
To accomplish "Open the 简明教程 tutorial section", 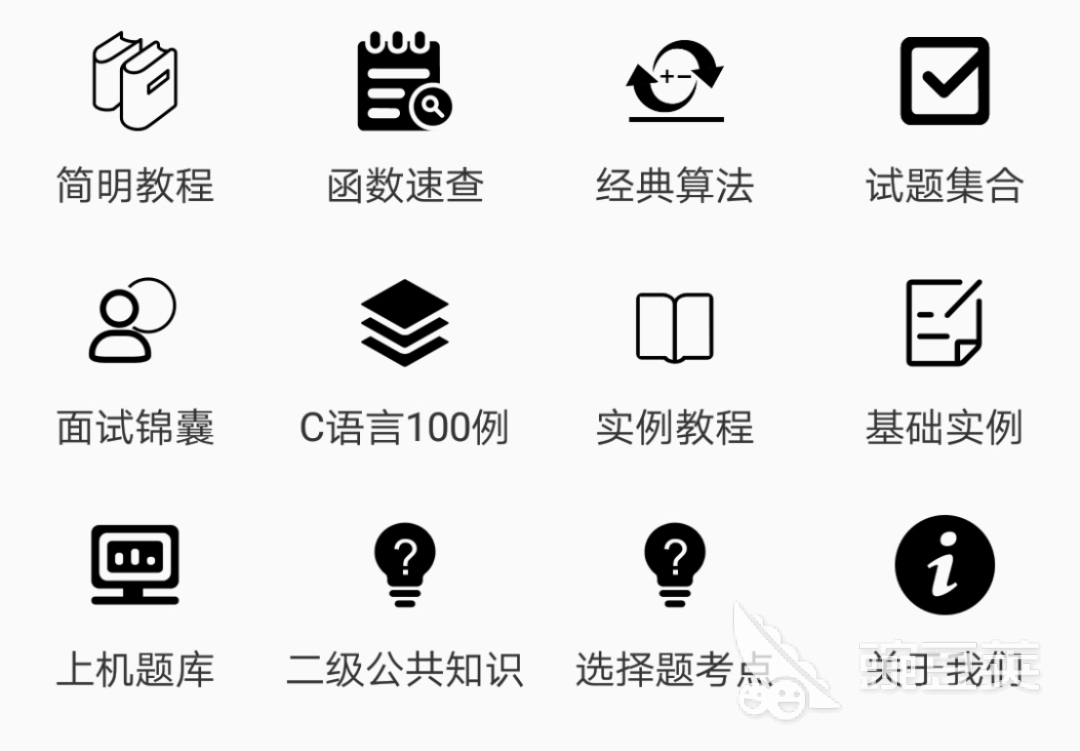I will (x=135, y=82).
